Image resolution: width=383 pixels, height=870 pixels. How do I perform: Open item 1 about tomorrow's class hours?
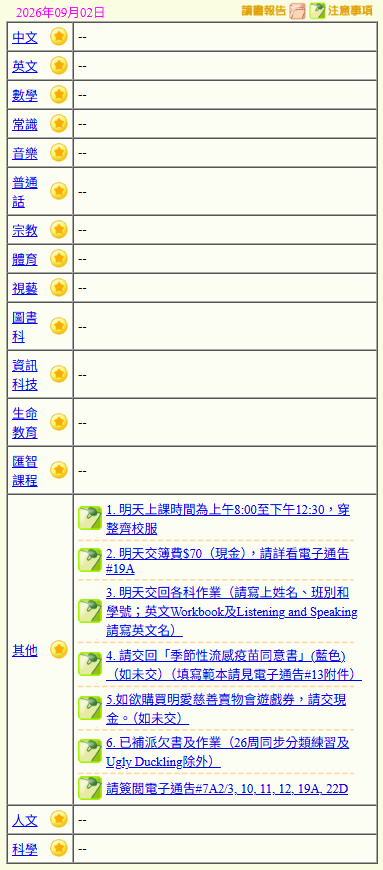pos(228,519)
